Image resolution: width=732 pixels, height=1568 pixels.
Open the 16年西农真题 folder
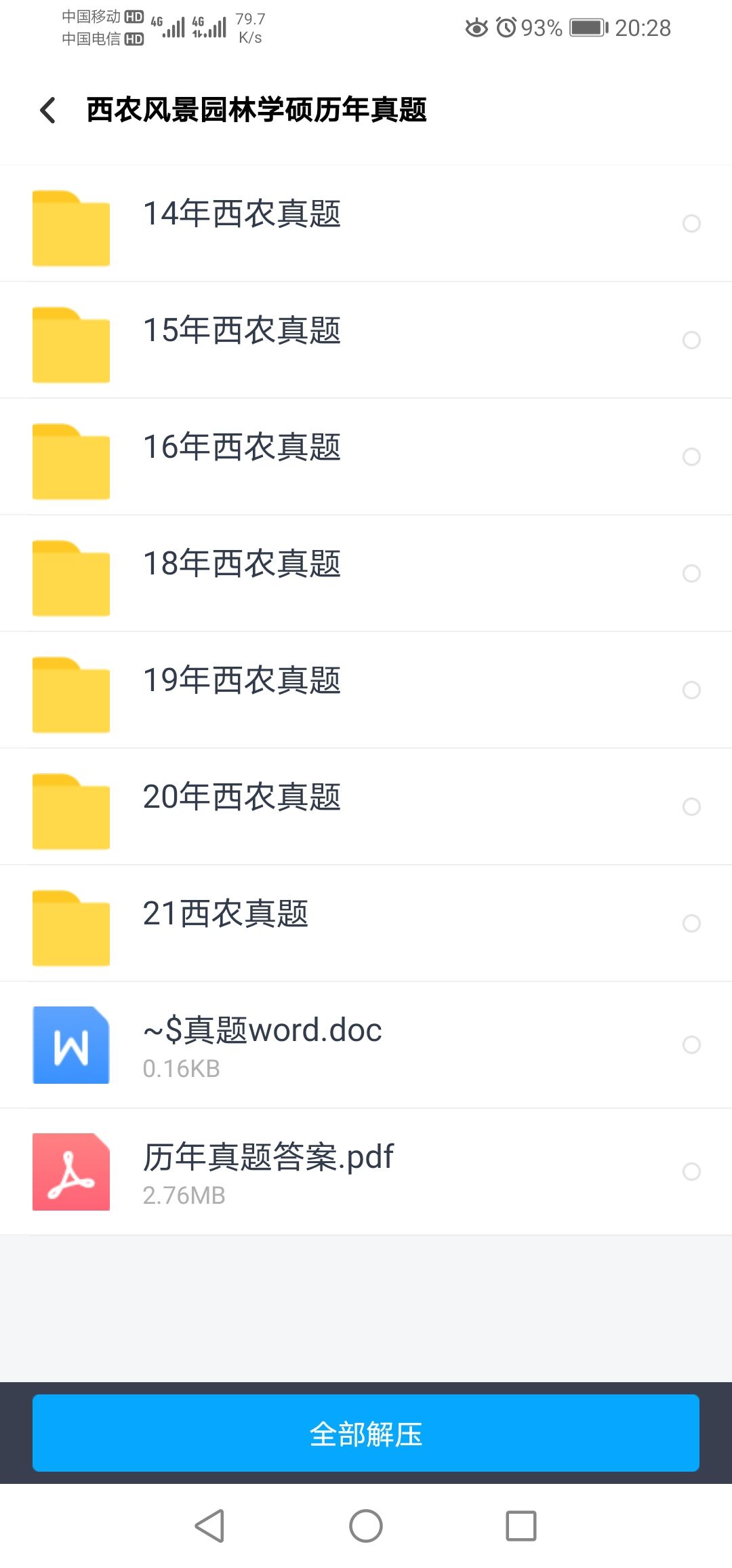366,457
